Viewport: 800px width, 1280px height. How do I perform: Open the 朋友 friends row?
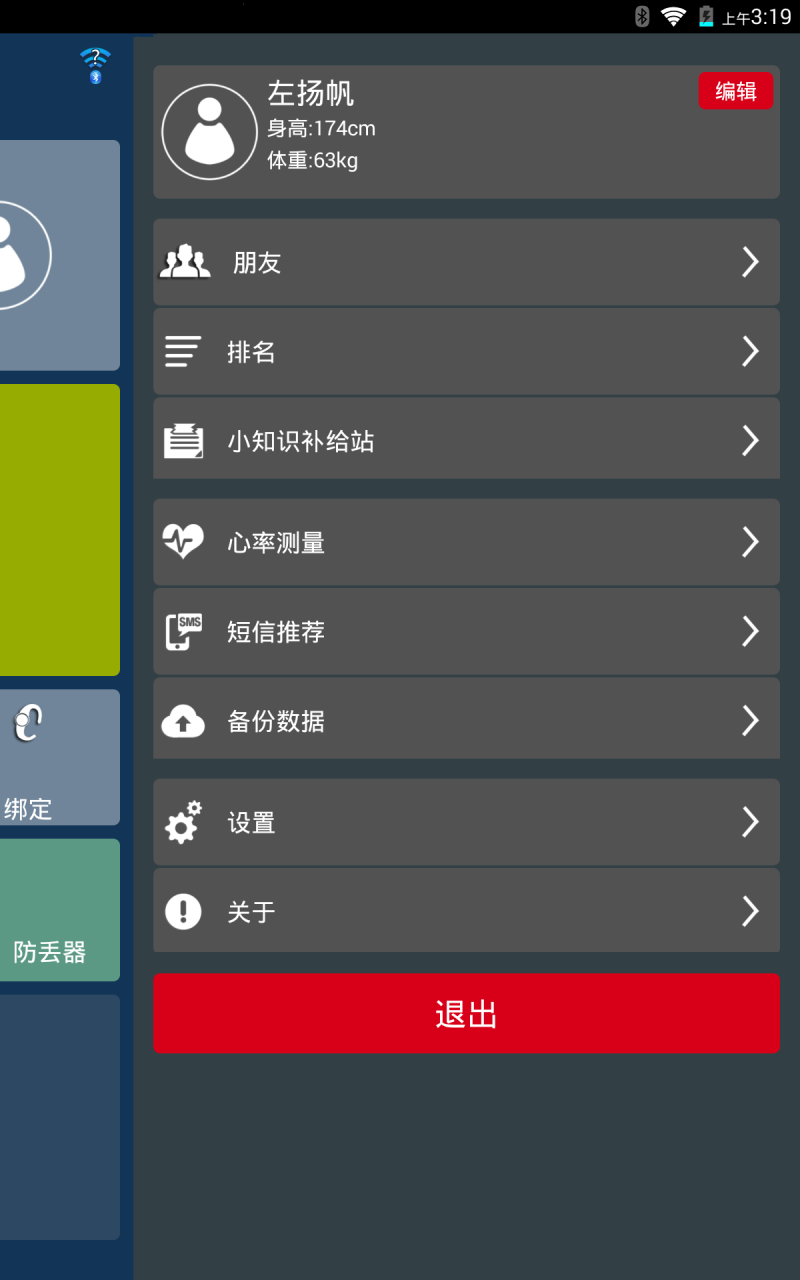(x=466, y=262)
